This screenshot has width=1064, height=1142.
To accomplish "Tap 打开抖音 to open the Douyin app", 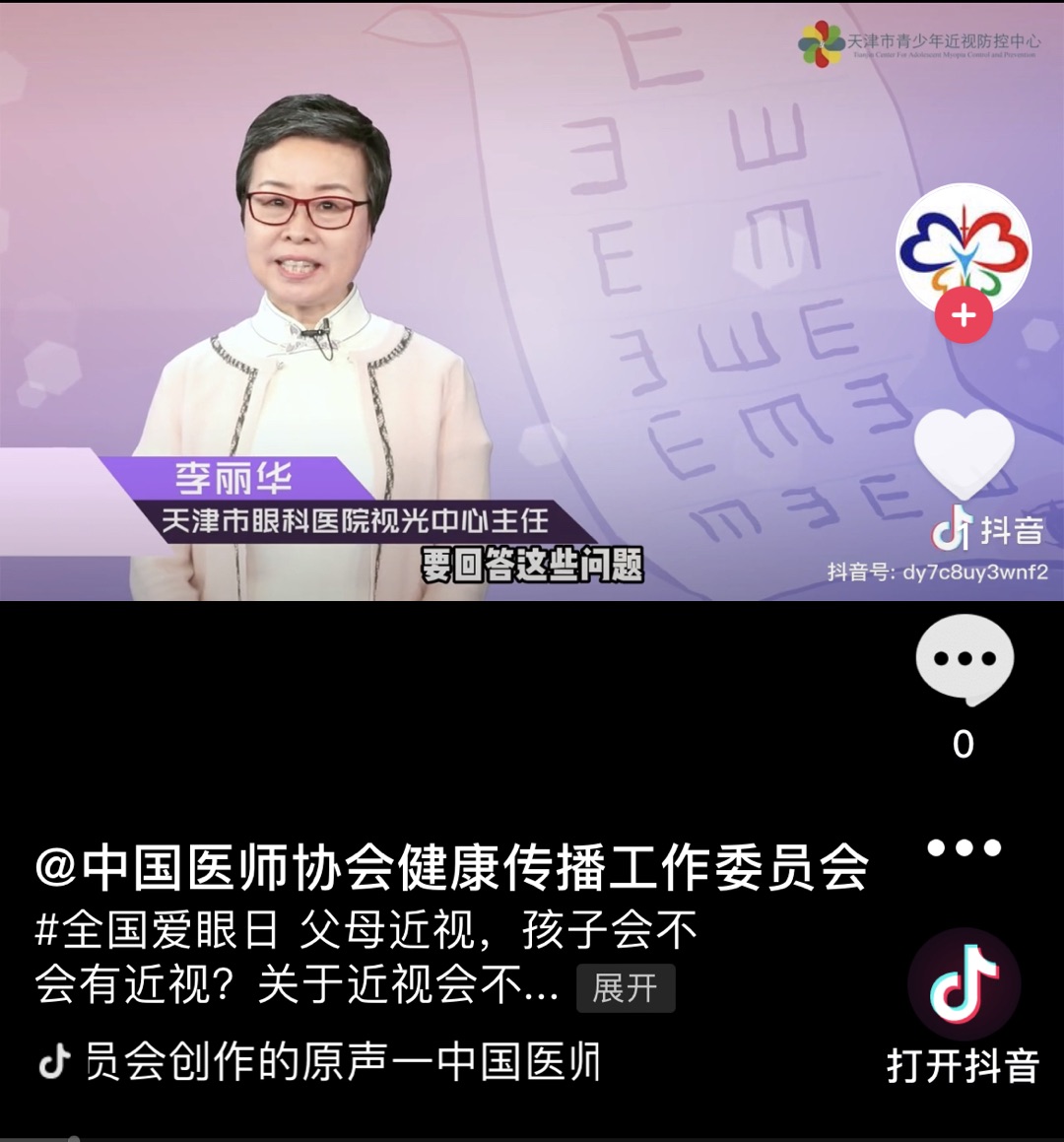I will coord(964,1015).
